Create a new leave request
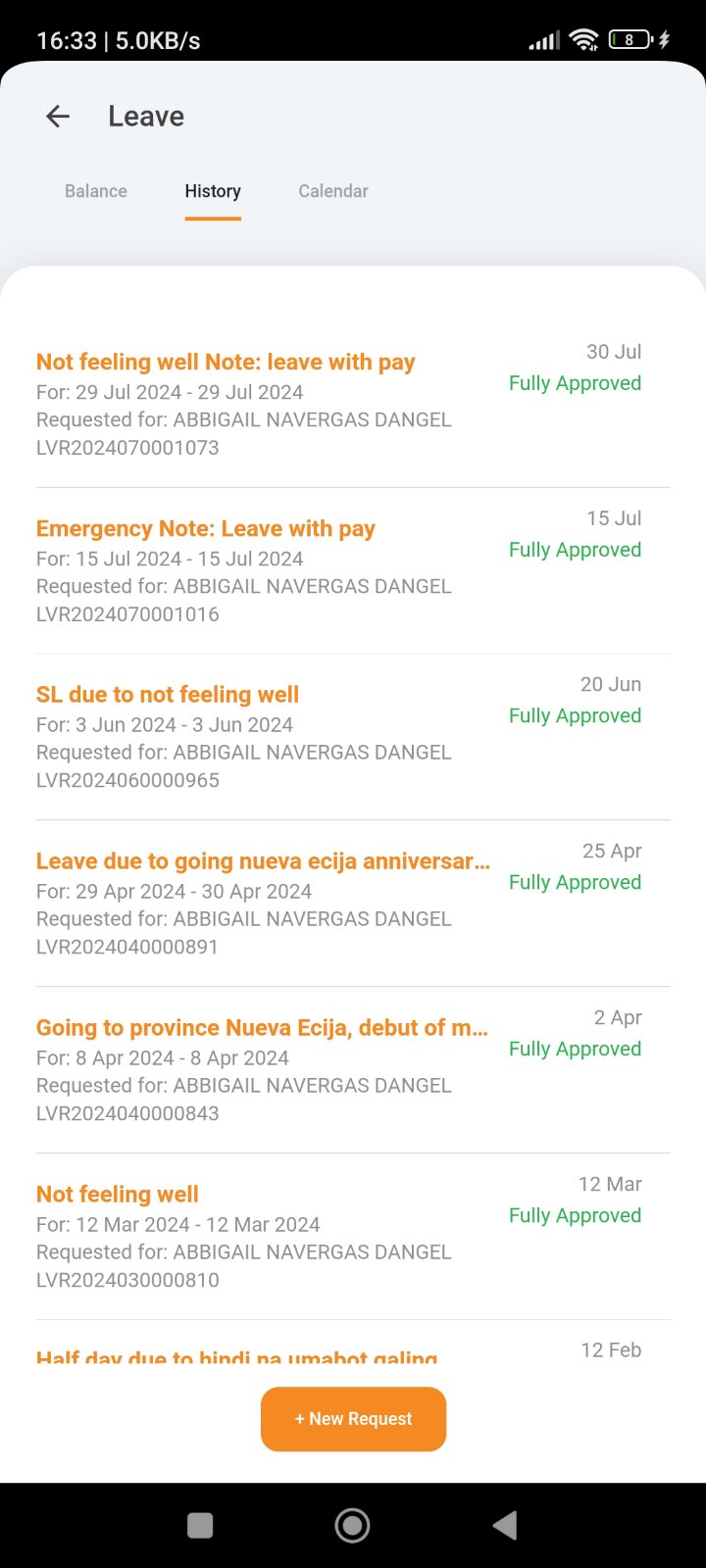 point(353,1419)
